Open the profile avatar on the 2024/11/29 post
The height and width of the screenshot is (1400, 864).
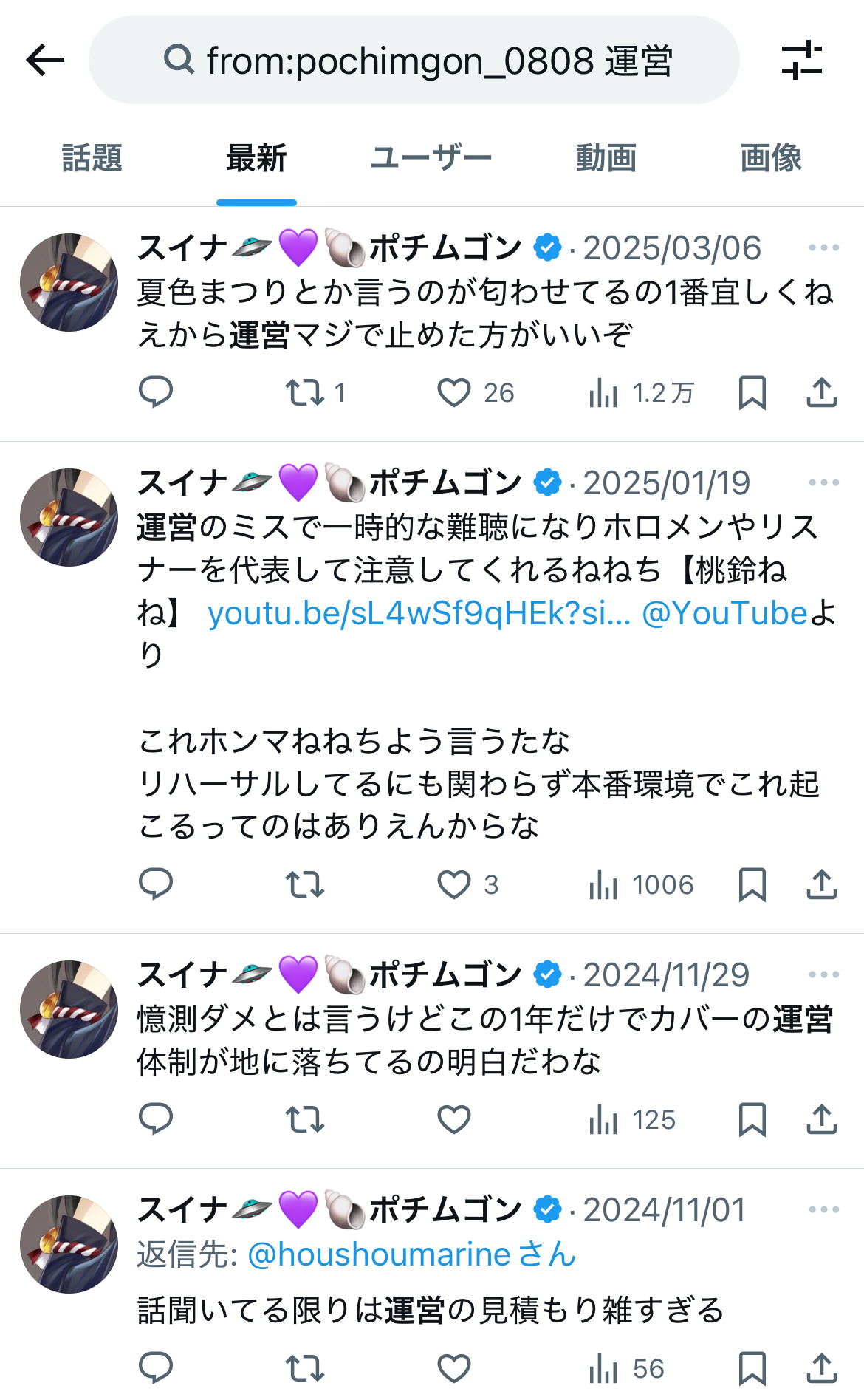pyautogui.click(x=69, y=1009)
